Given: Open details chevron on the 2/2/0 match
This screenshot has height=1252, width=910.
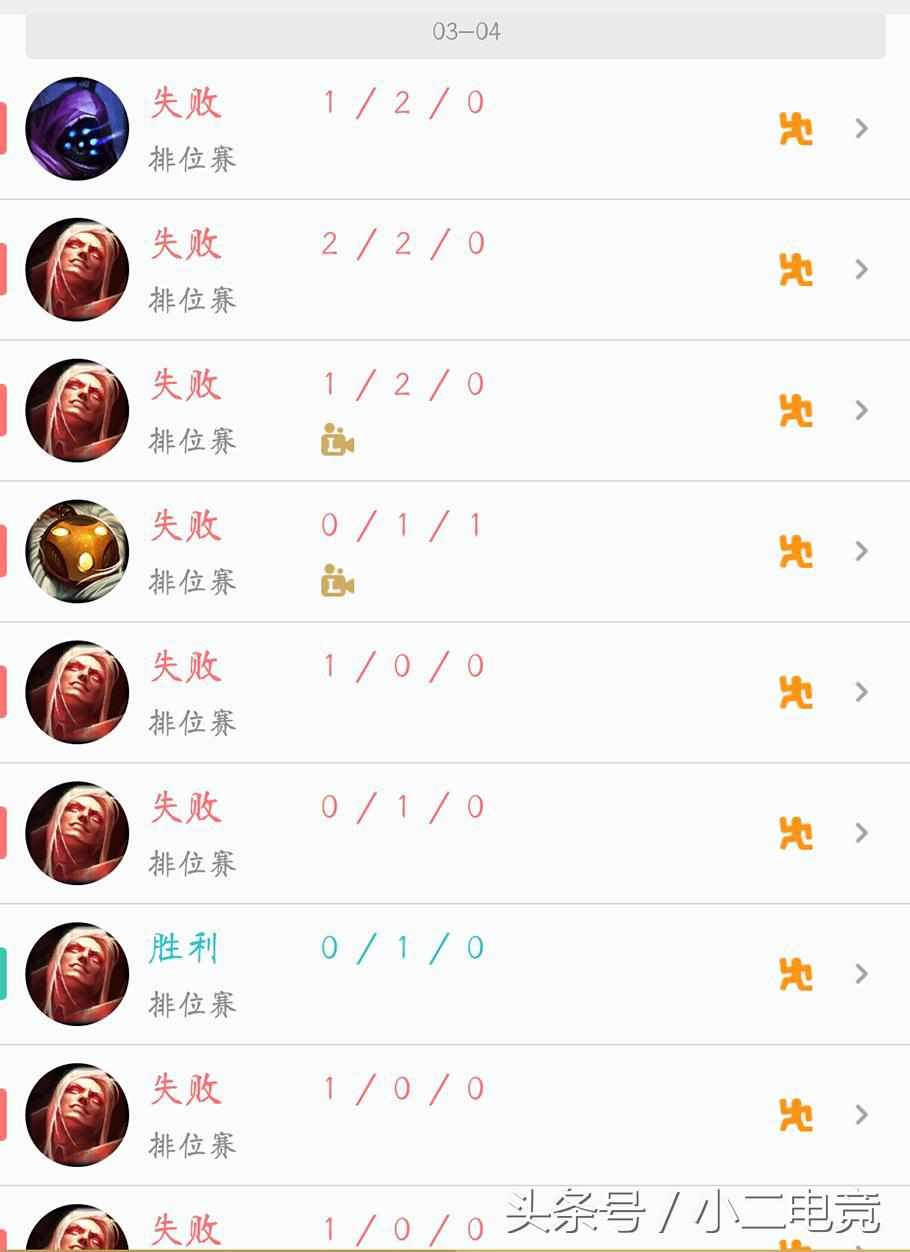Looking at the screenshot, I should 862,269.
